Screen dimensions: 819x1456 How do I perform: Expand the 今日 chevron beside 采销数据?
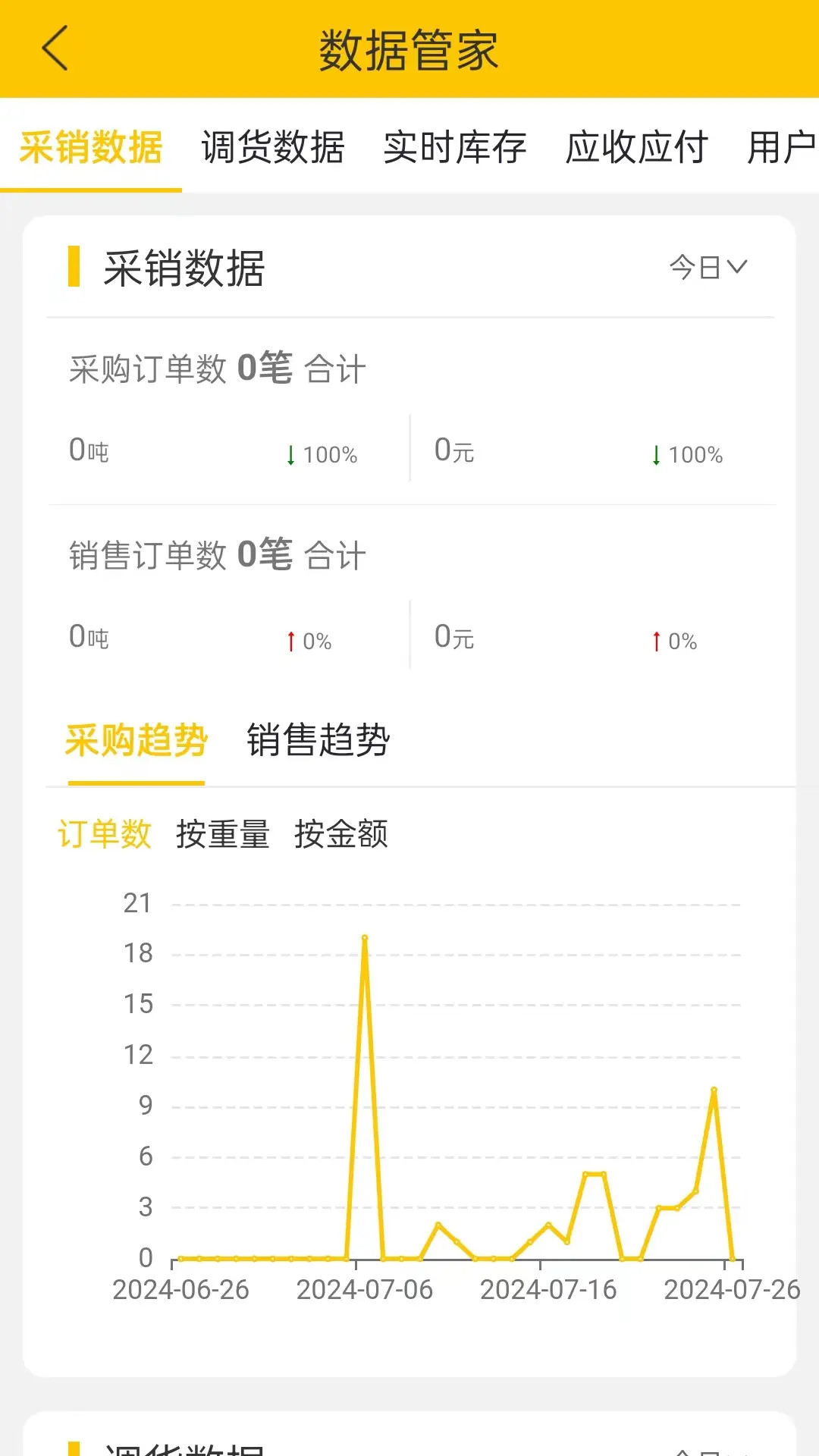(739, 267)
